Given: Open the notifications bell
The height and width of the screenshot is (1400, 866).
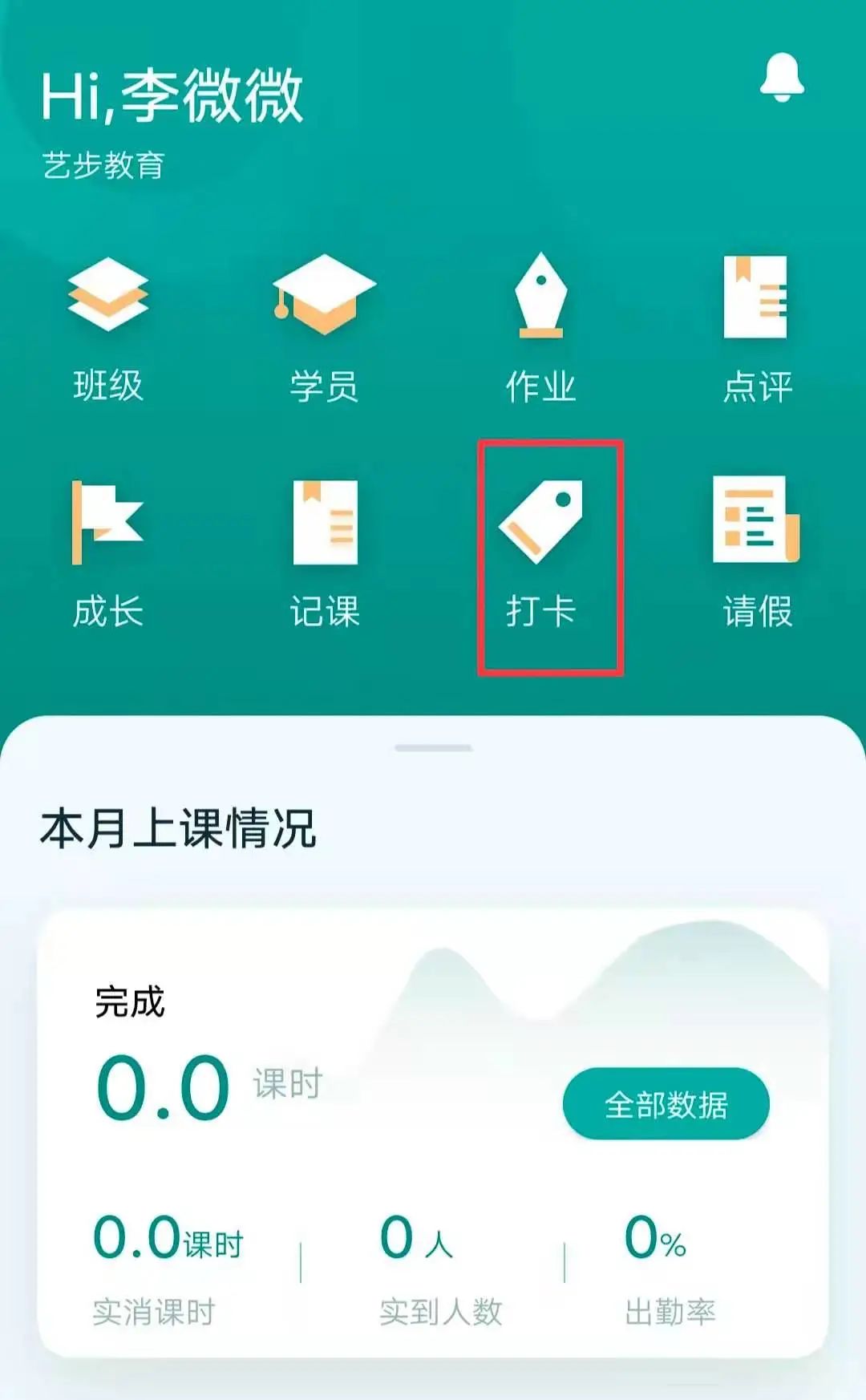Looking at the screenshot, I should (781, 78).
